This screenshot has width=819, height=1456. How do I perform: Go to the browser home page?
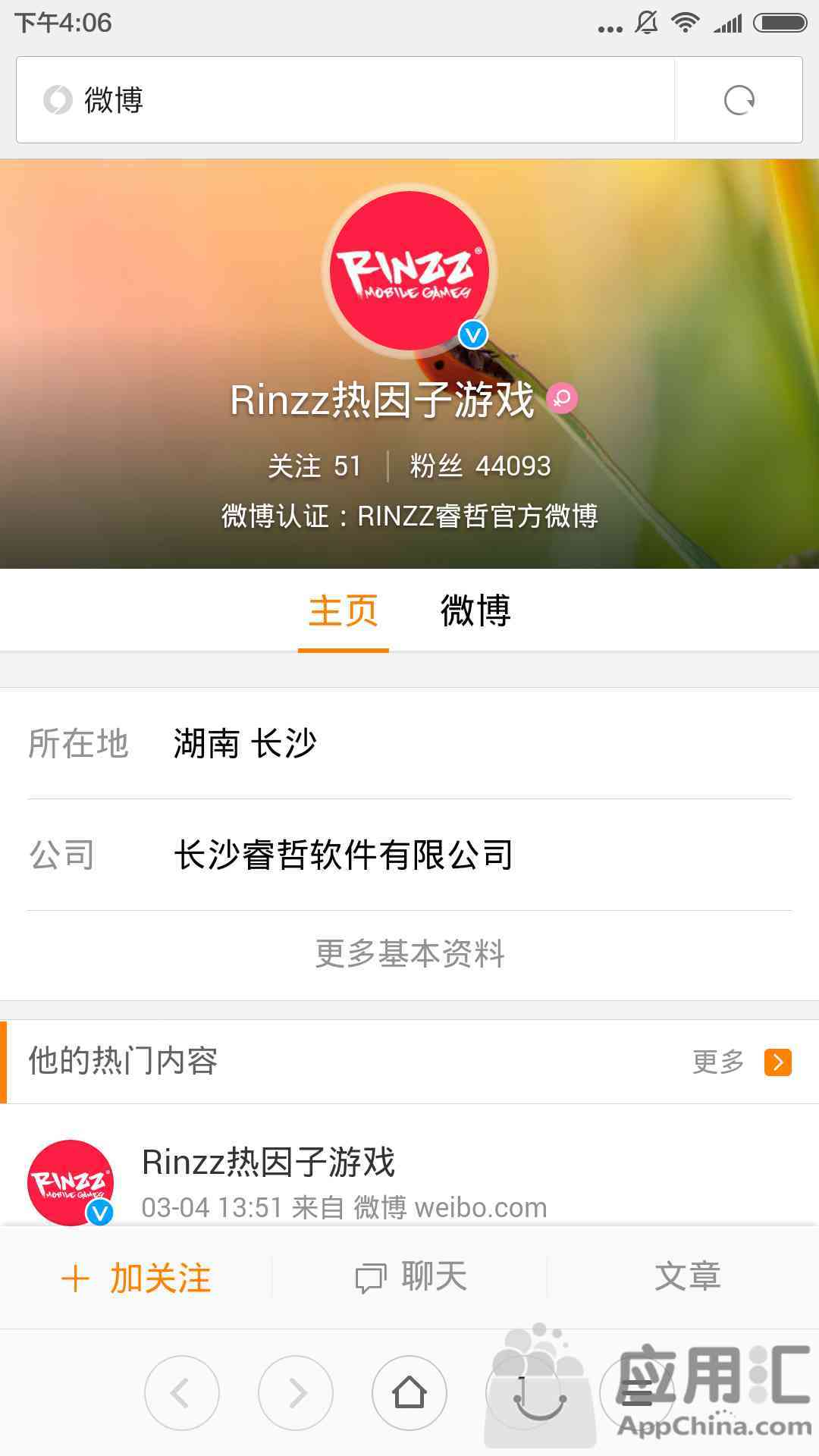point(409,1393)
